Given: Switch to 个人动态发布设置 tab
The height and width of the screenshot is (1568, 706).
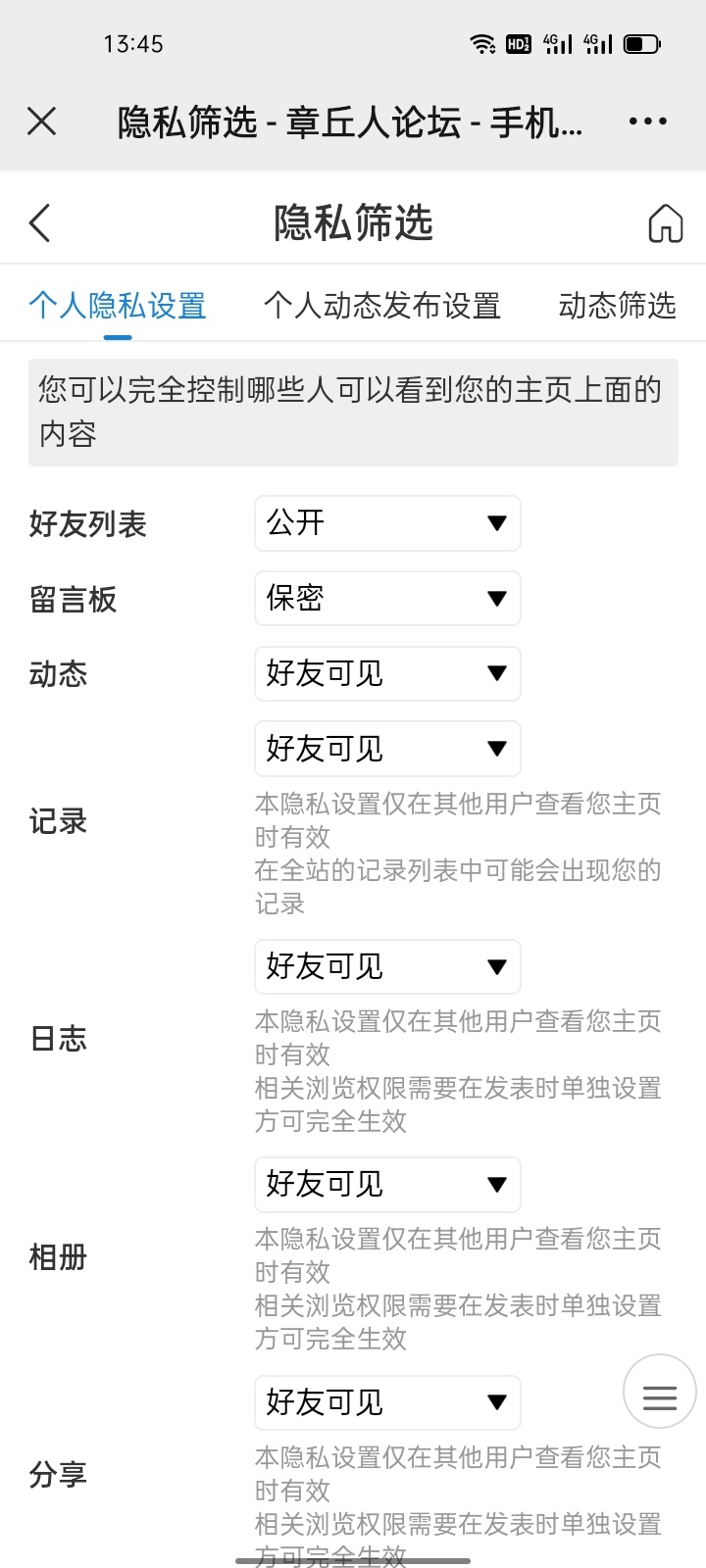Looking at the screenshot, I should pyautogui.click(x=382, y=306).
